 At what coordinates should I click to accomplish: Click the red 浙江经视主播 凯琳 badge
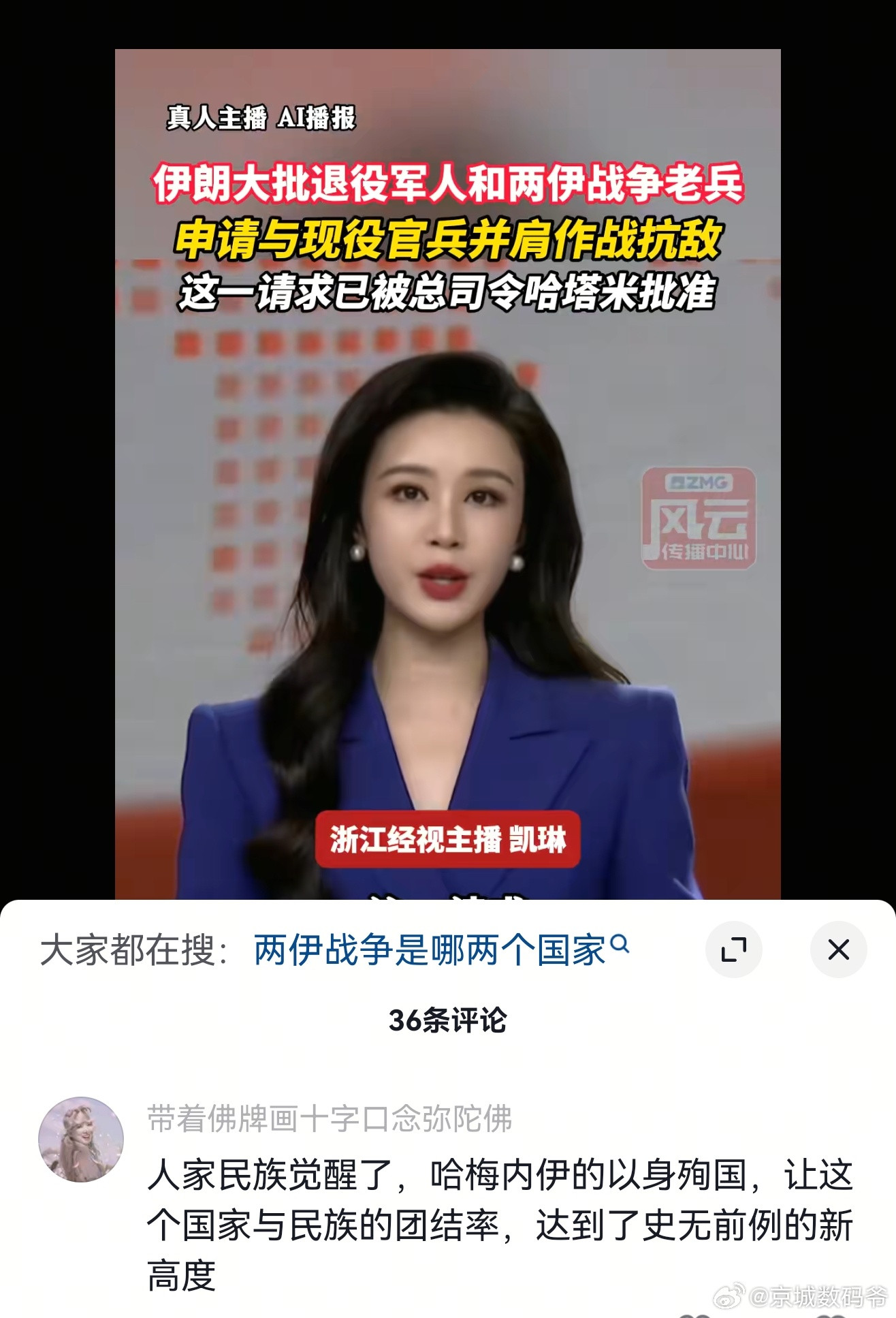point(449,841)
